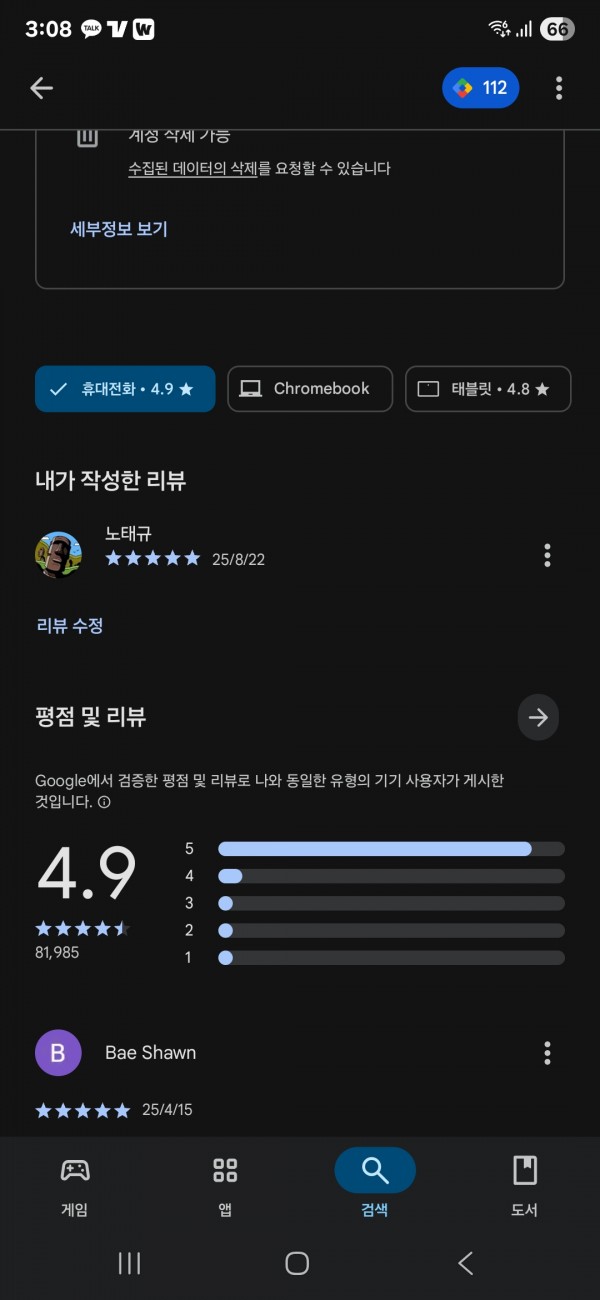
Task: Open 세부정보 보기
Action: pos(119,229)
